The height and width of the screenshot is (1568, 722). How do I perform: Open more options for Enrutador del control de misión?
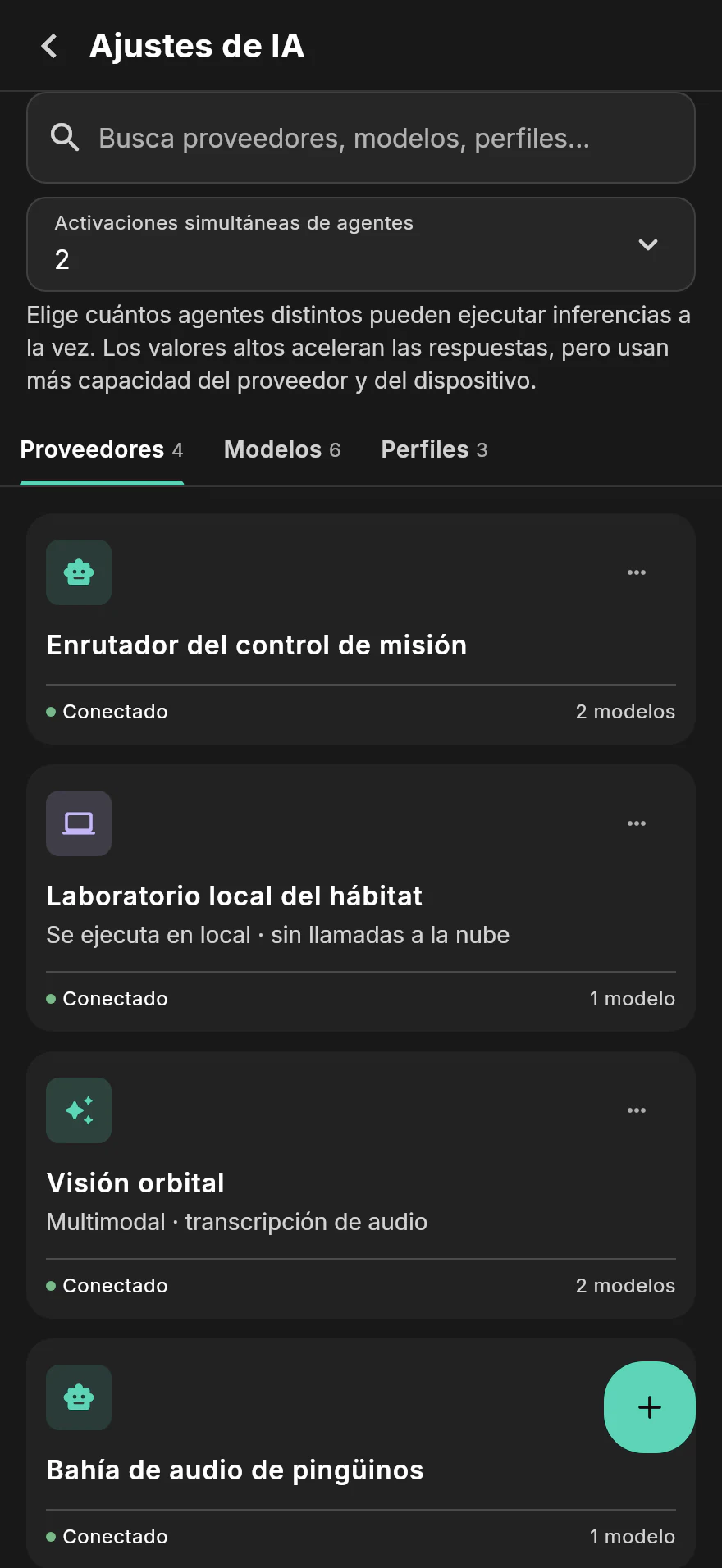point(637,572)
